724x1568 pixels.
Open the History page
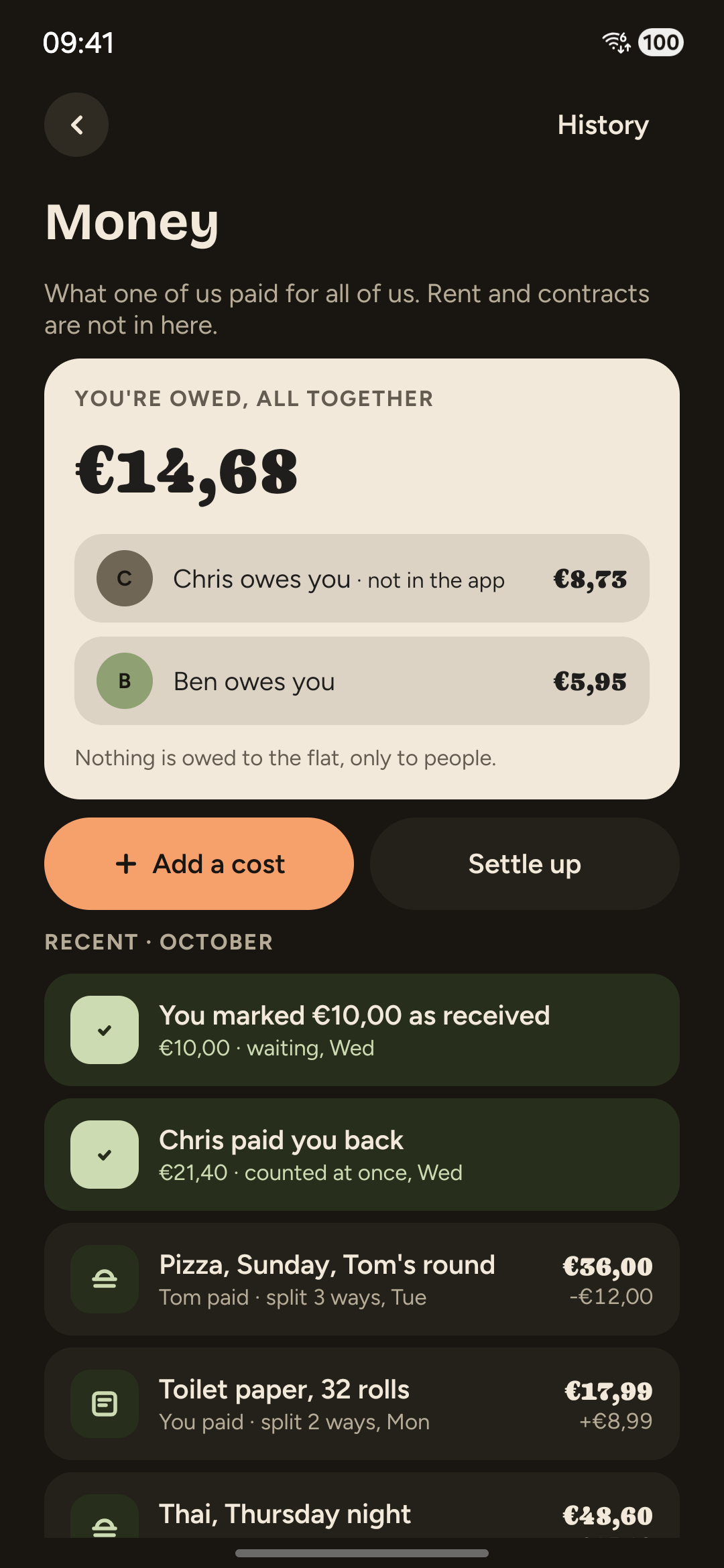(603, 125)
